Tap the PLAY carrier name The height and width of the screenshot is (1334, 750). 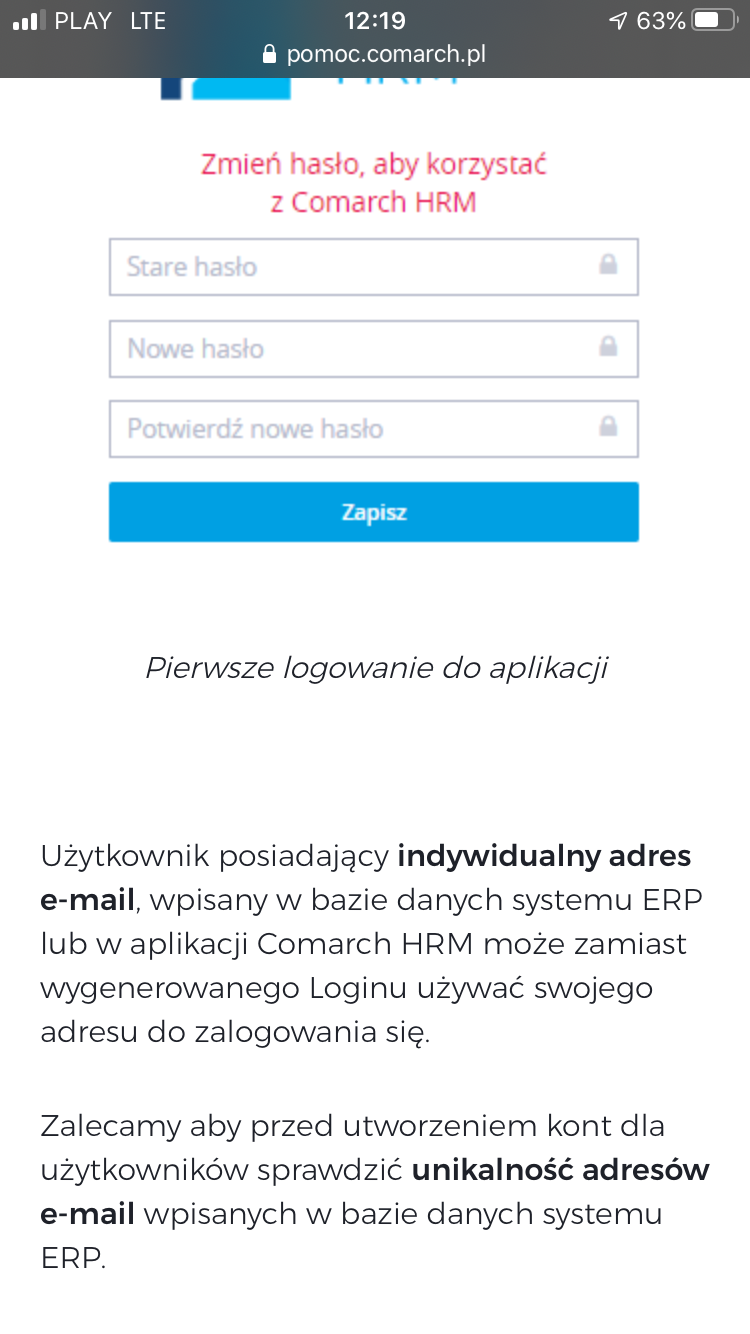[x=84, y=19]
